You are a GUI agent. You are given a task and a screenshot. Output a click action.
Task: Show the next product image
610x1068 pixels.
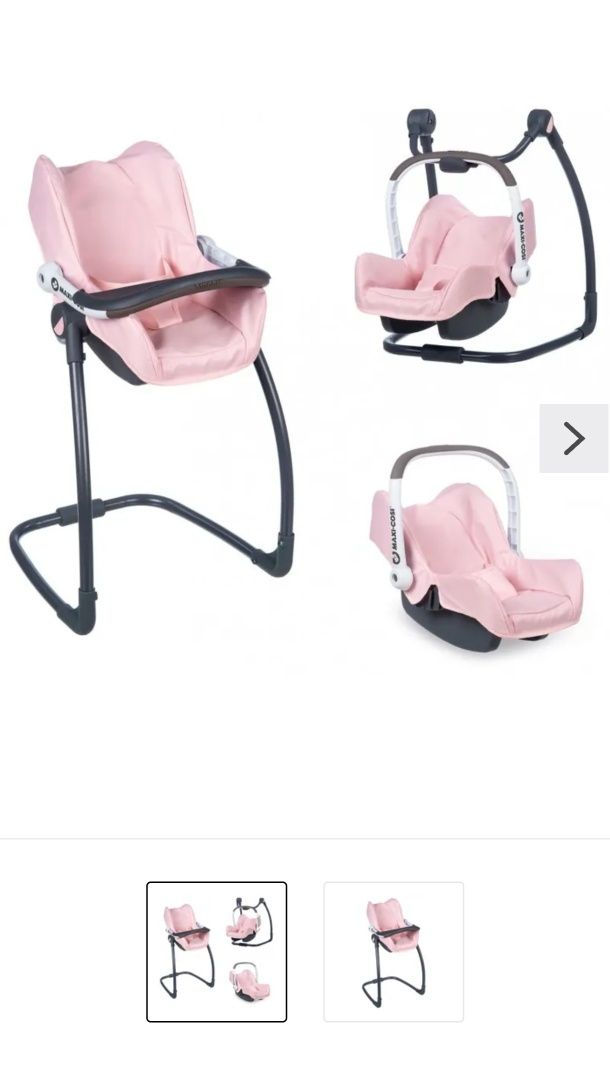pyautogui.click(x=573, y=438)
